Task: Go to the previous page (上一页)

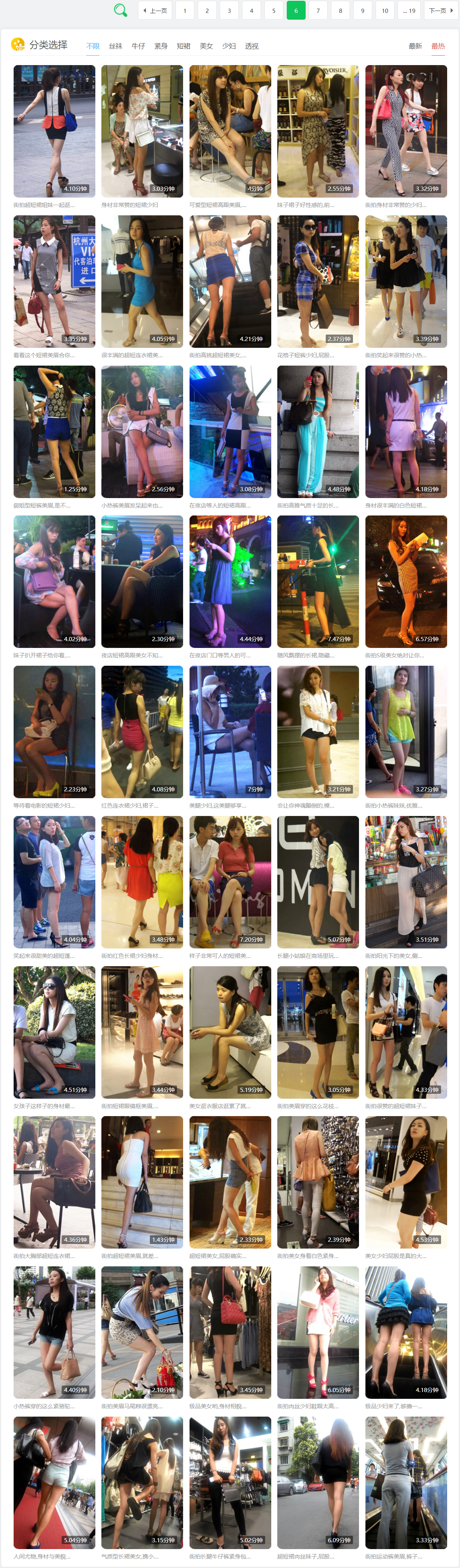Action: click(x=155, y=10)
